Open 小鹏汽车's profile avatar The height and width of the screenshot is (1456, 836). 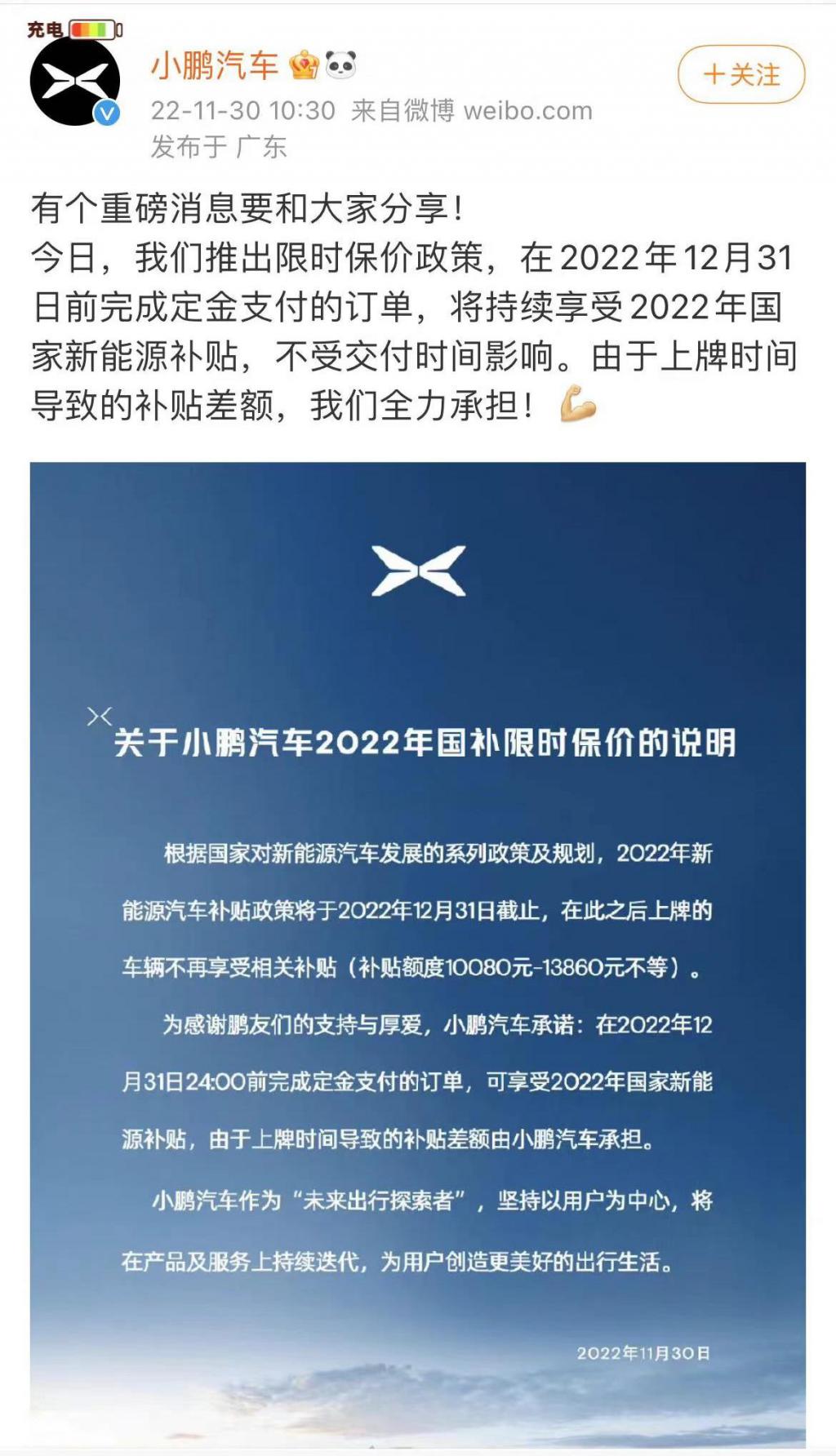click(x=74, y=81)
